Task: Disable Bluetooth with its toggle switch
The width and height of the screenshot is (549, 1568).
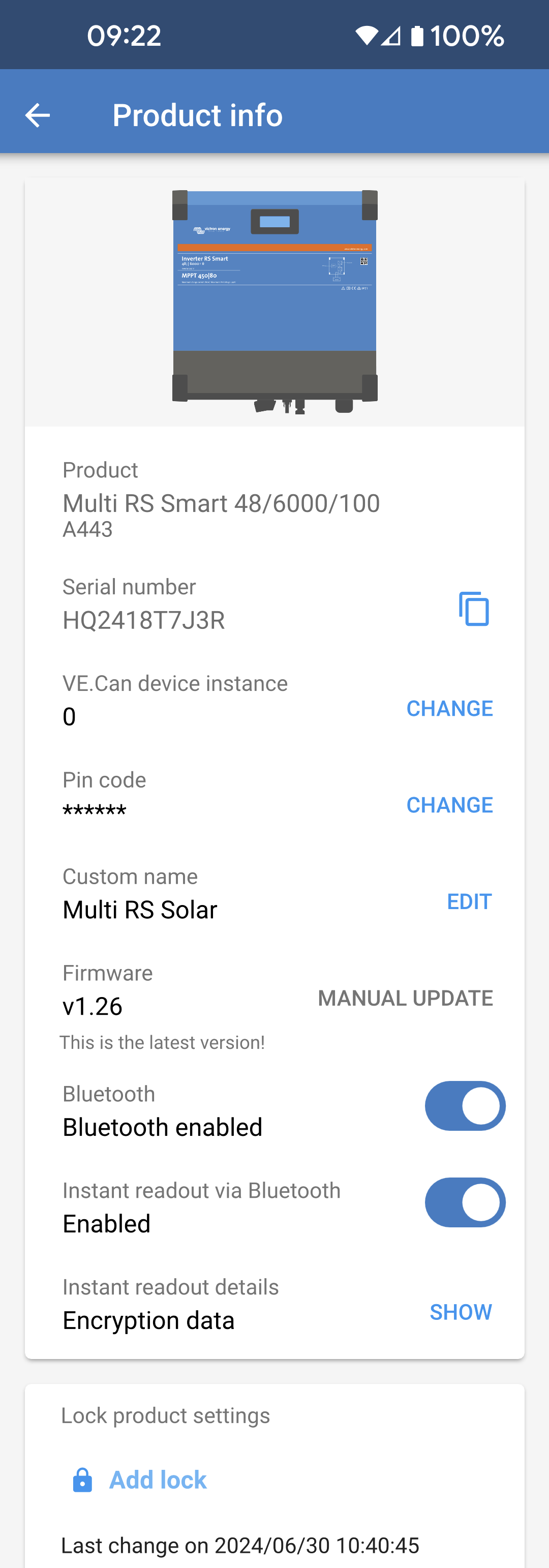Action: (465, 1106)
